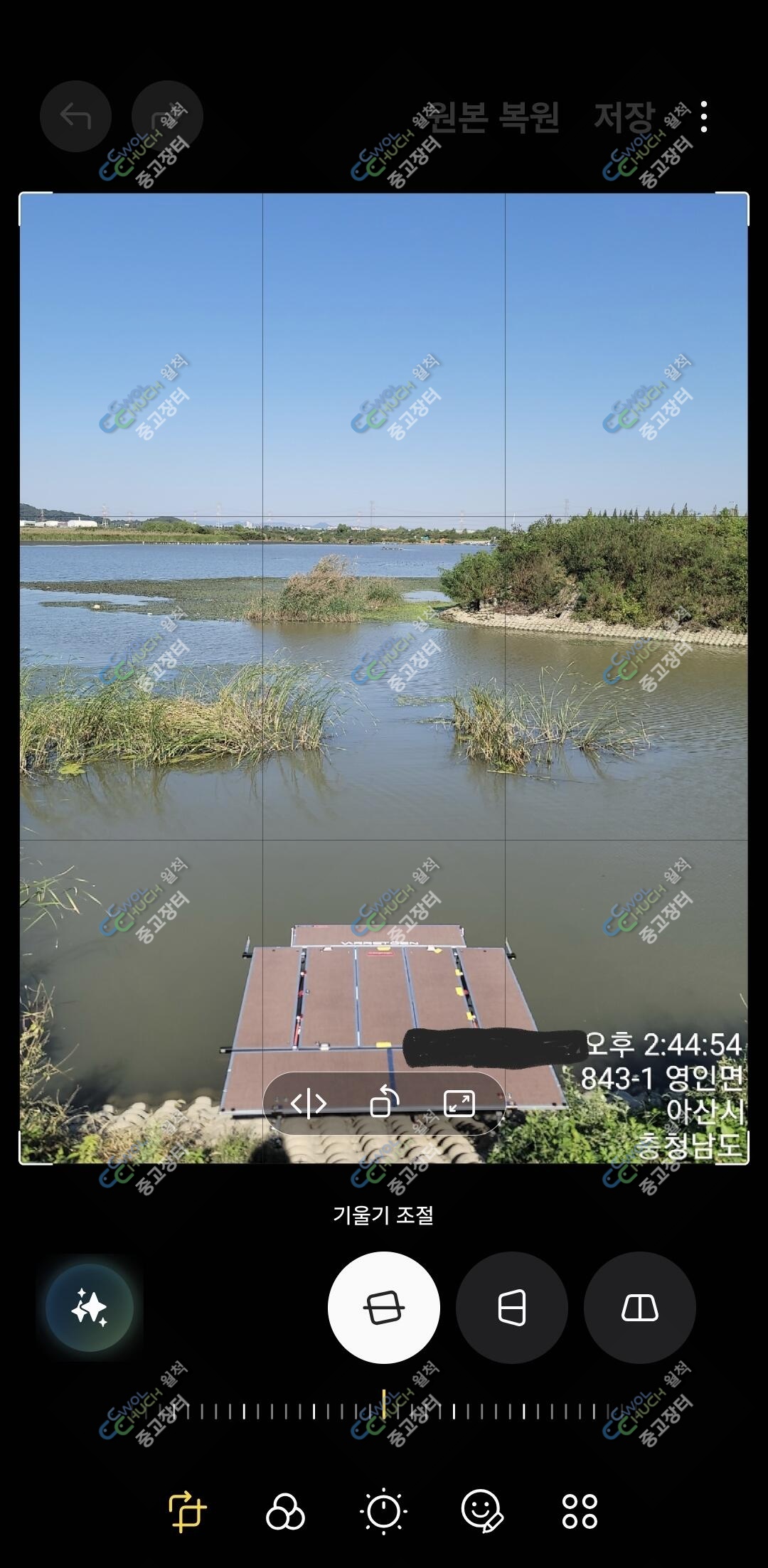Open the sticker and drawing decorations tab
The image size is (768, 1568).
[x=482, y=1511]
